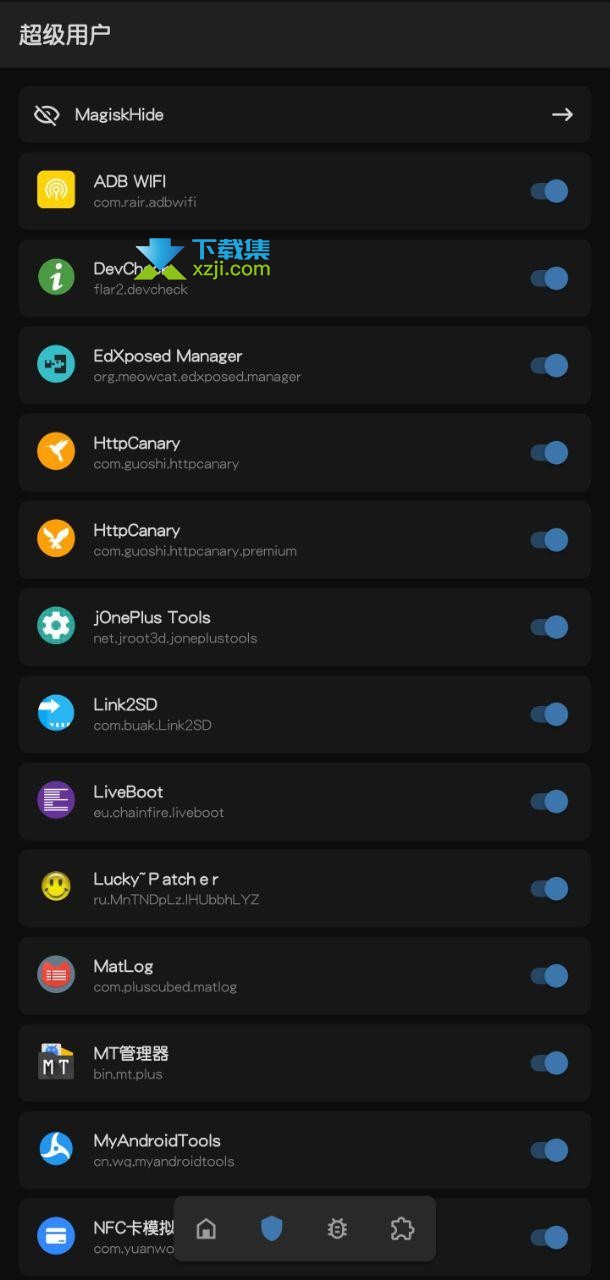Open the MagiskHide row
Image resolution: width=610 pixels, height=1280 pixels.
[304, 114]
